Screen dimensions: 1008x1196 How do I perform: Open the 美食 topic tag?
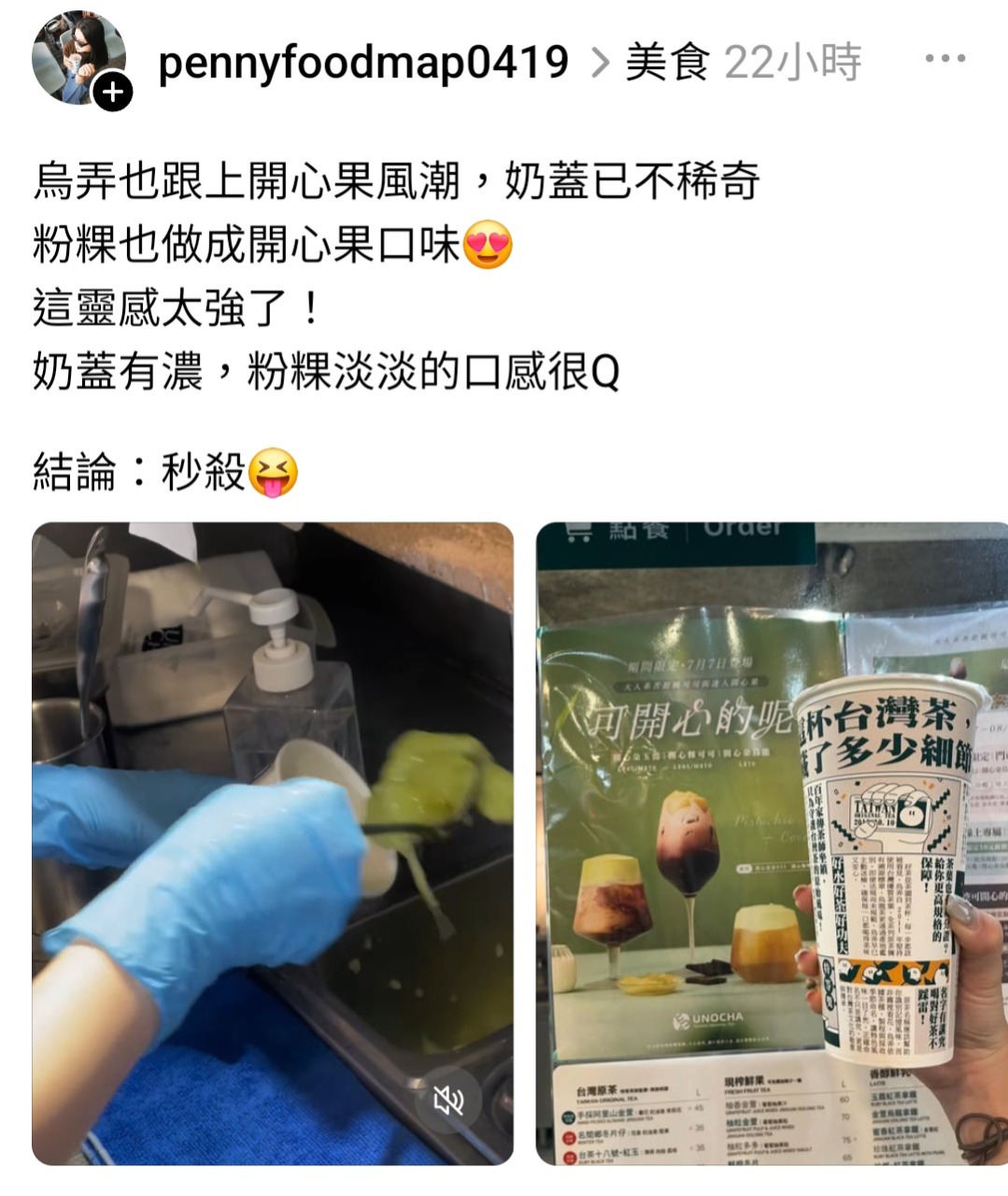[667, 64]
